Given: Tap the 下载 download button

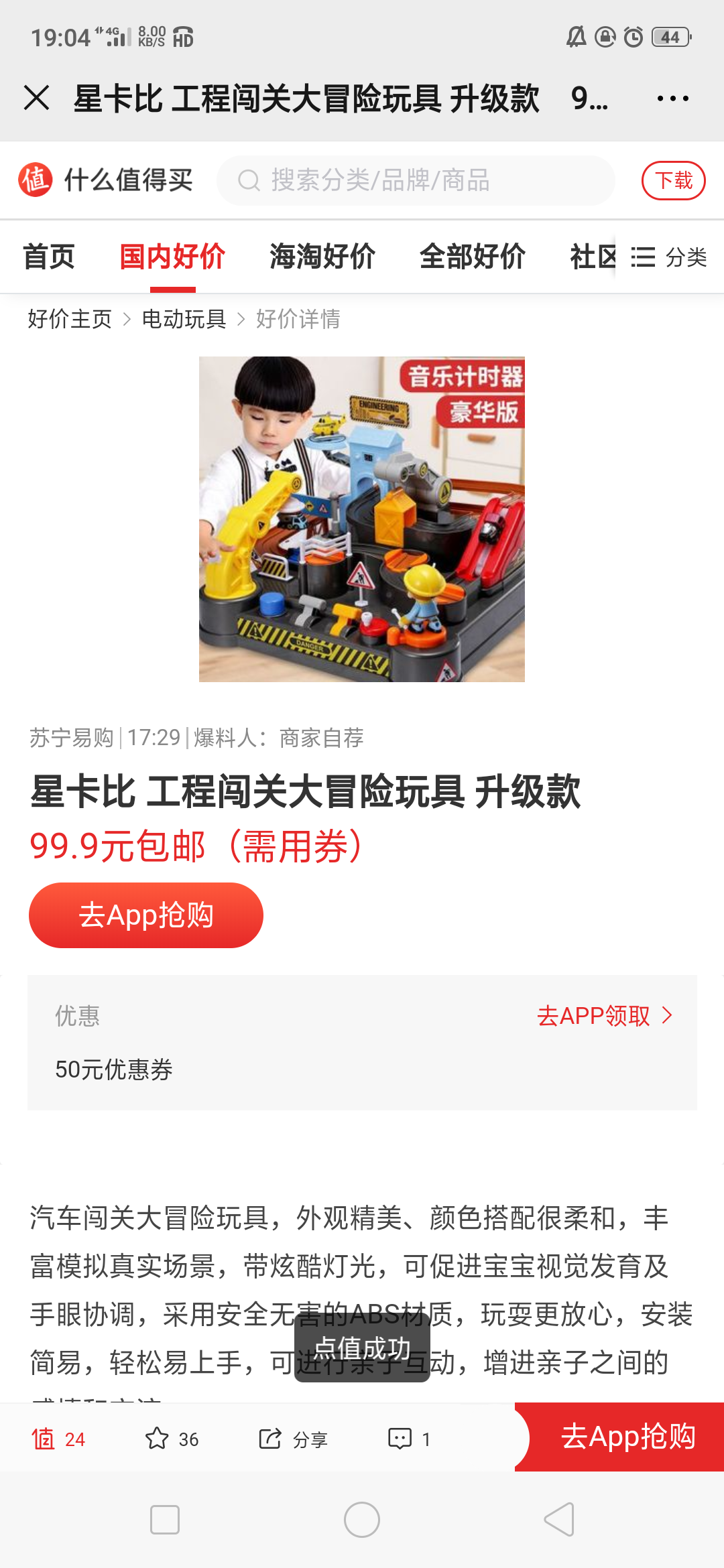Looking at the screenshot, I should [x=673, y=180].
